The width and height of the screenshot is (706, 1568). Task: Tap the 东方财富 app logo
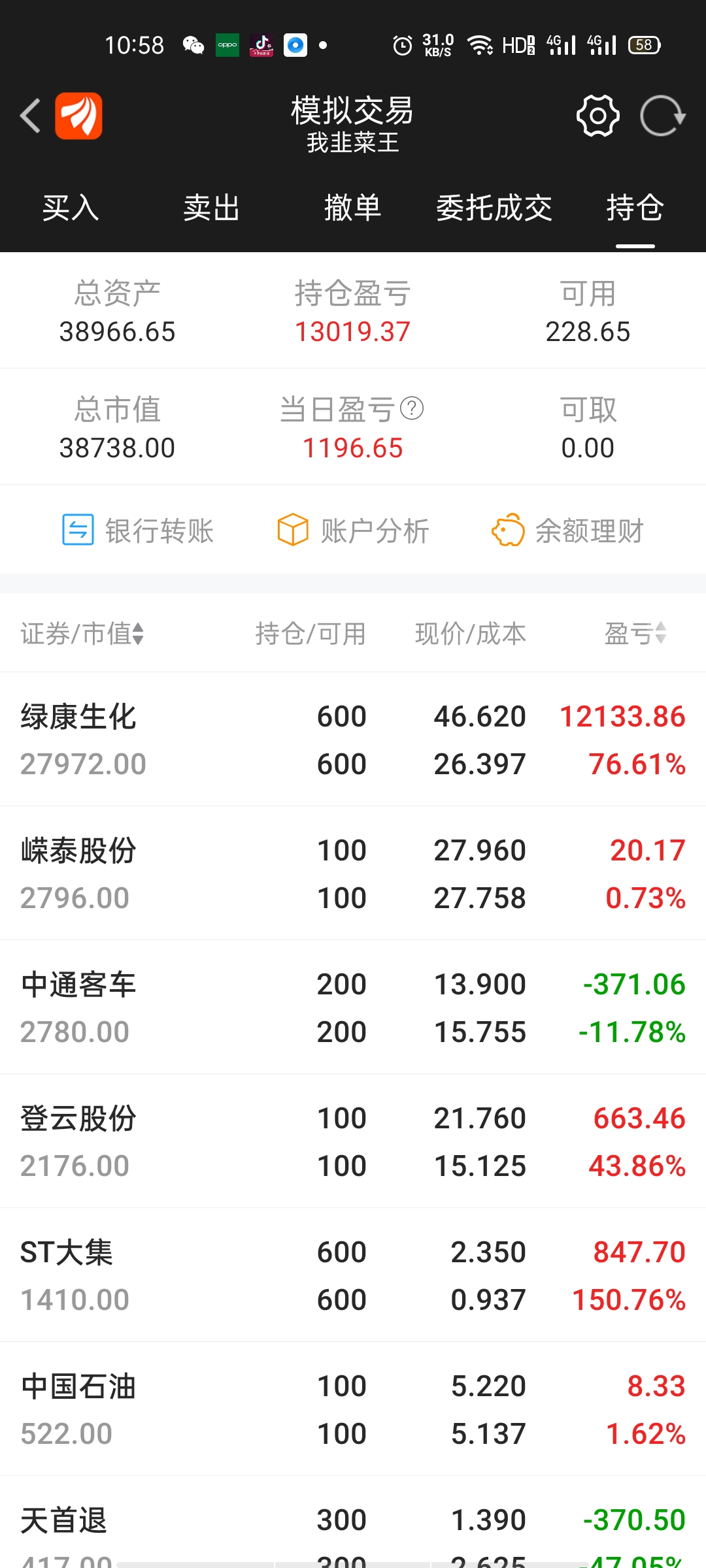coord(78,115)
